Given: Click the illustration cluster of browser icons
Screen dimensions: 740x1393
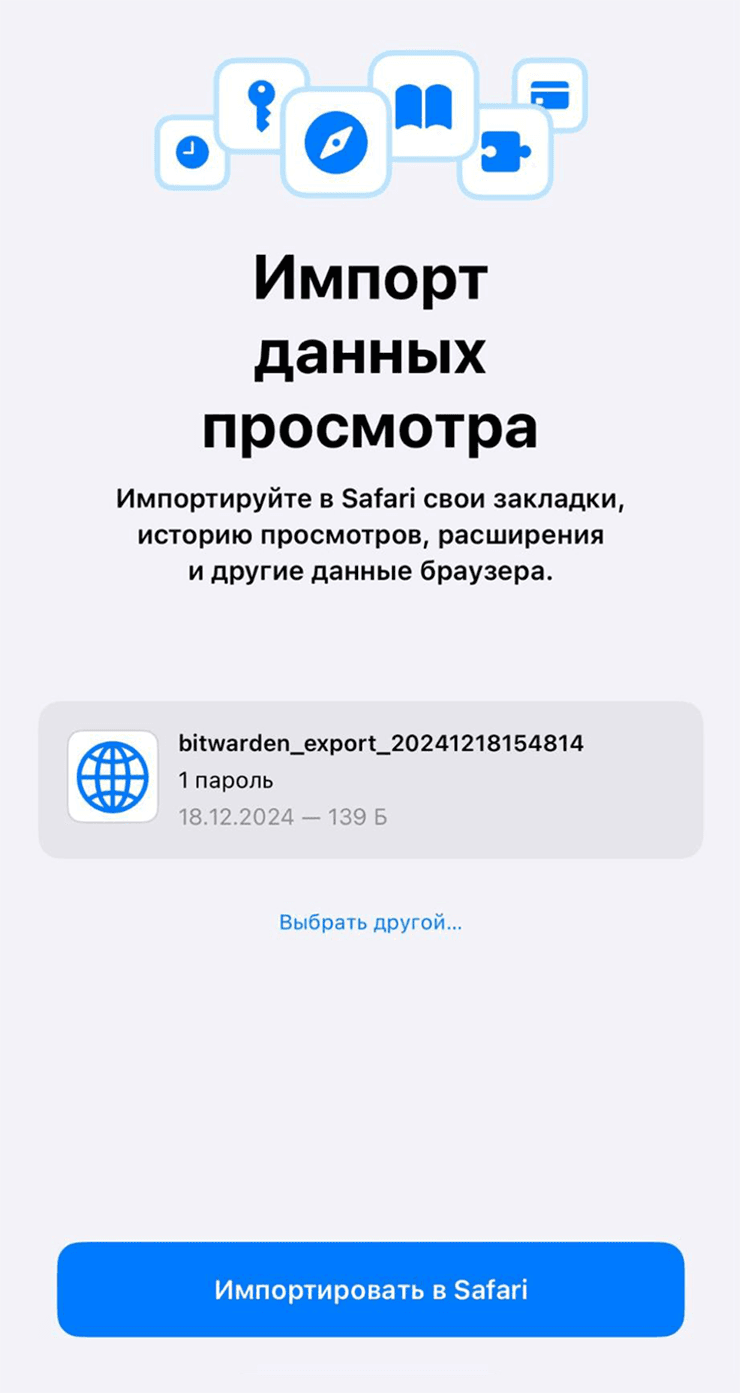Looking at the screenshot, I should (x=370, y=125).
